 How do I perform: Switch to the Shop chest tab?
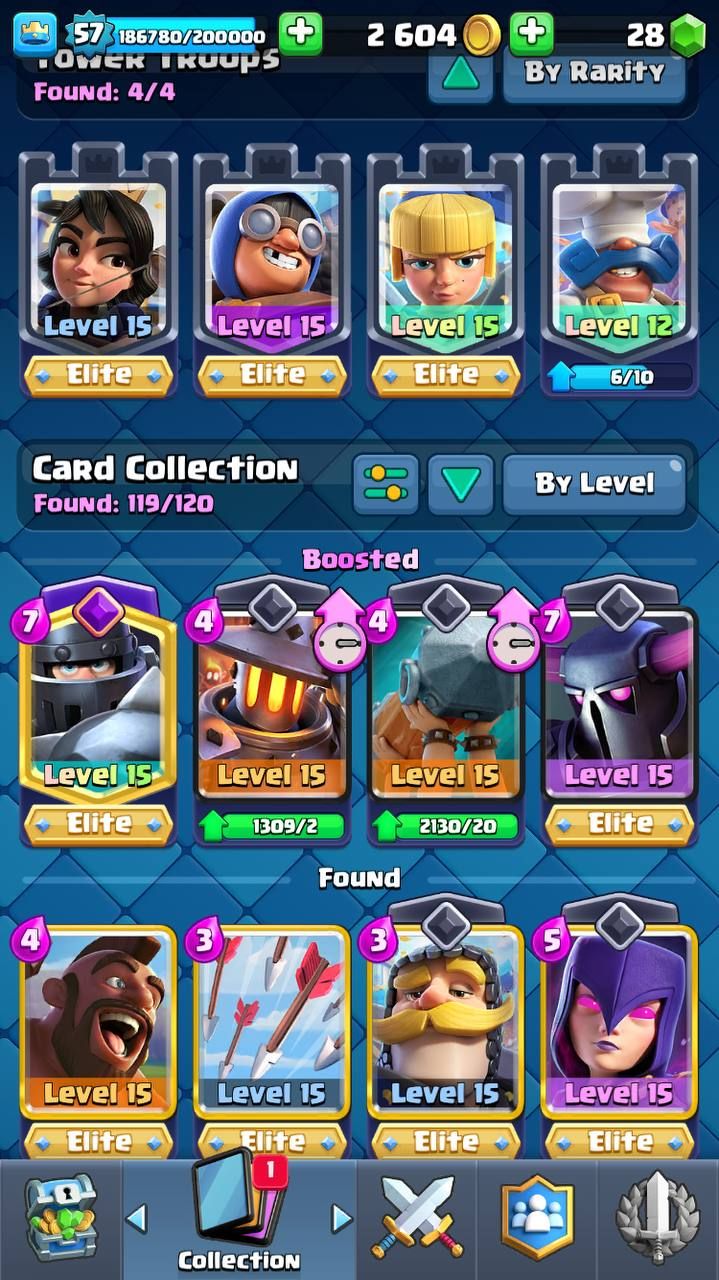point(60,1218)
